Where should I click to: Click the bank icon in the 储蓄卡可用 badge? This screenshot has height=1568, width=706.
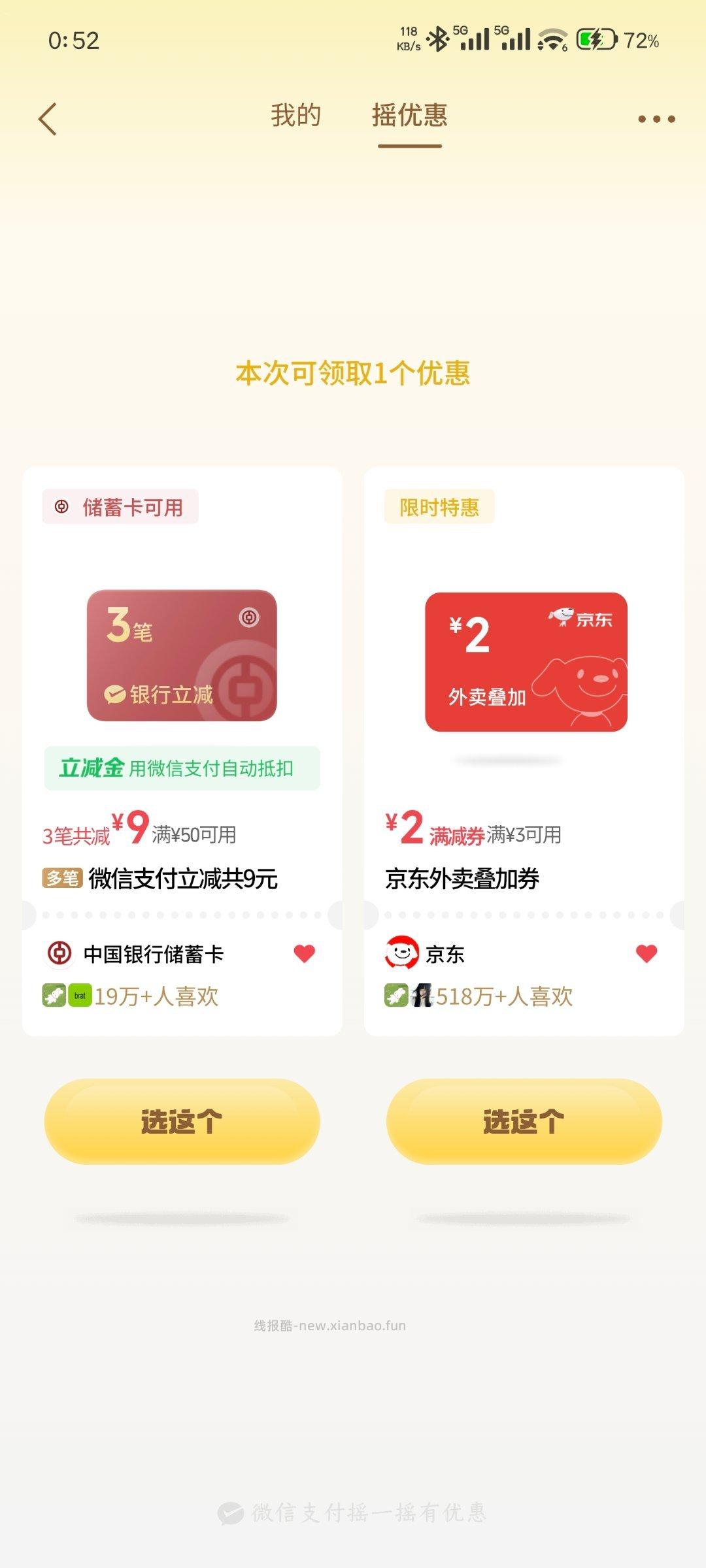pos(60,504)
